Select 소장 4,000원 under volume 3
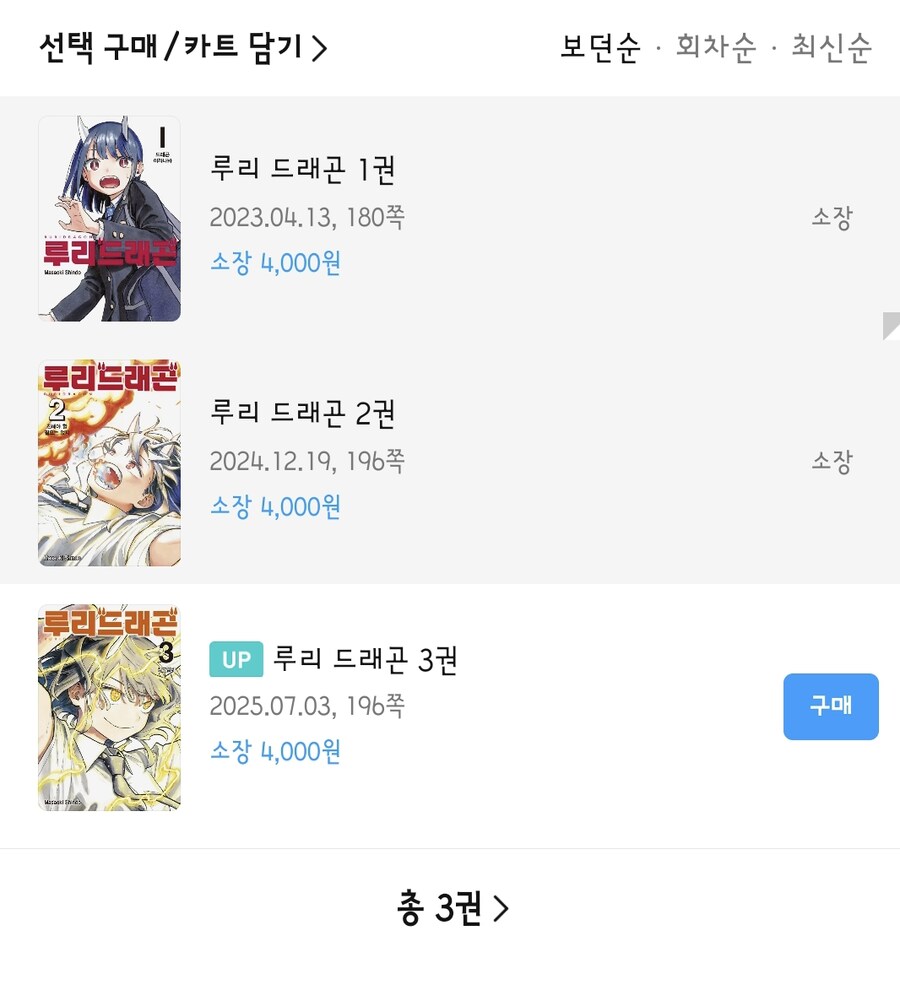The height and width of the screenshot is (990, 900). coord(275,752)
